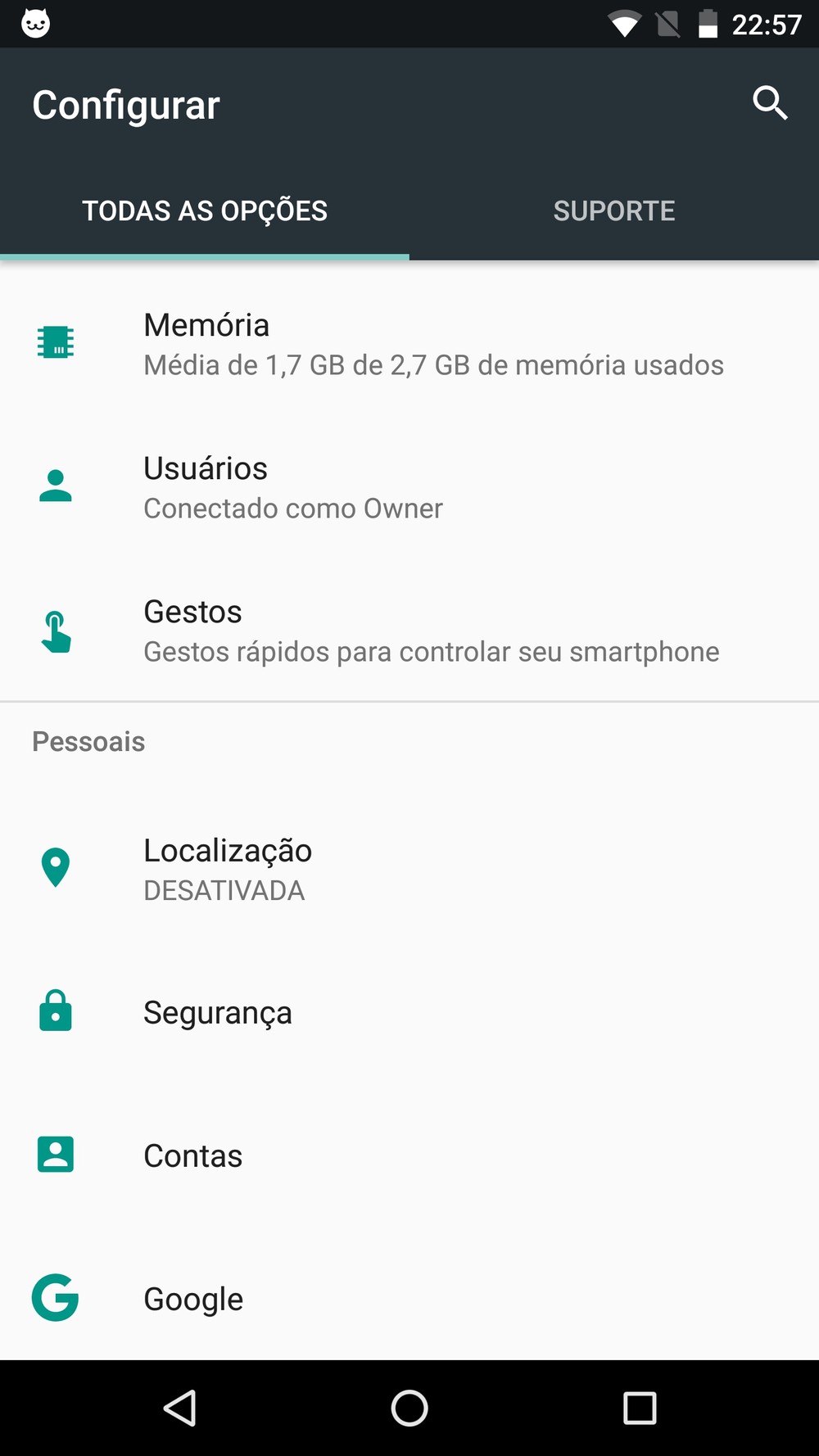The height and width of the screenshot is (1456, 819).
Task: Open Usuários settings
Action: tap(409, 486)
